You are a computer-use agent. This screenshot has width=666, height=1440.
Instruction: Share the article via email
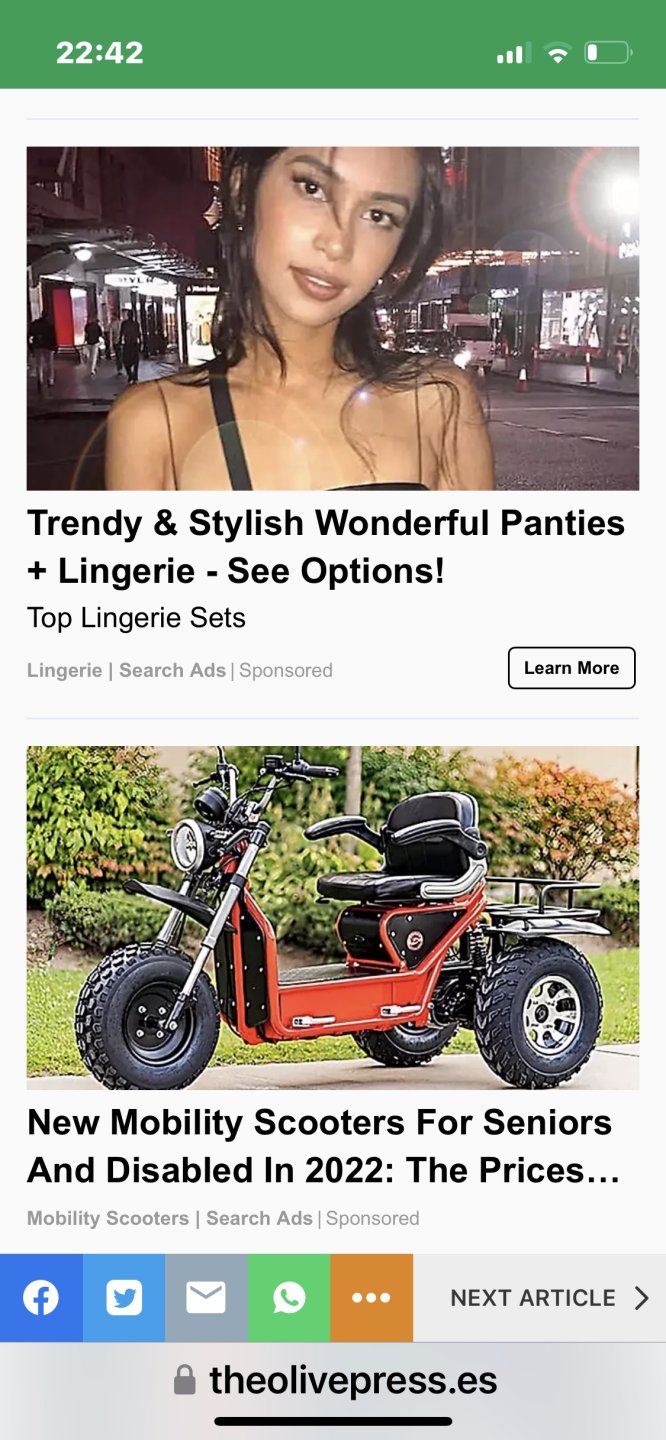pos(206,1298)
